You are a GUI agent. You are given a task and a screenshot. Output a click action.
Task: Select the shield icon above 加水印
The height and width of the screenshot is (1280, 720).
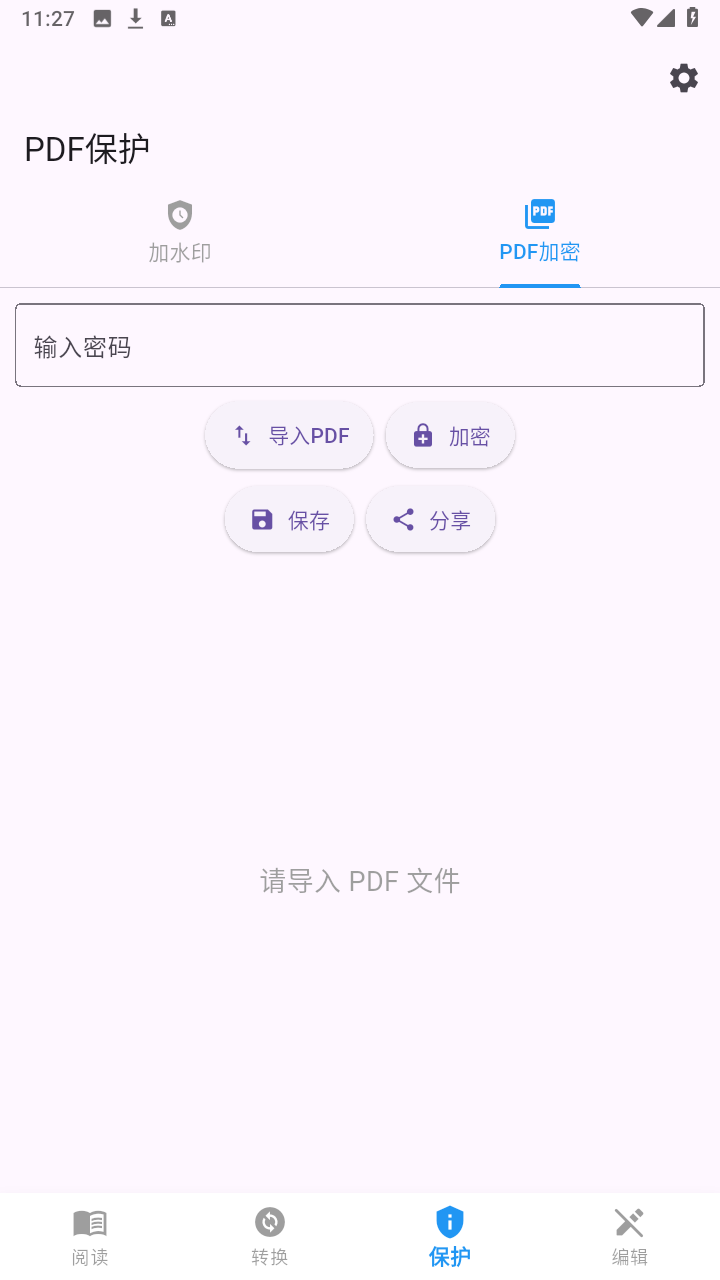[179, 214]
